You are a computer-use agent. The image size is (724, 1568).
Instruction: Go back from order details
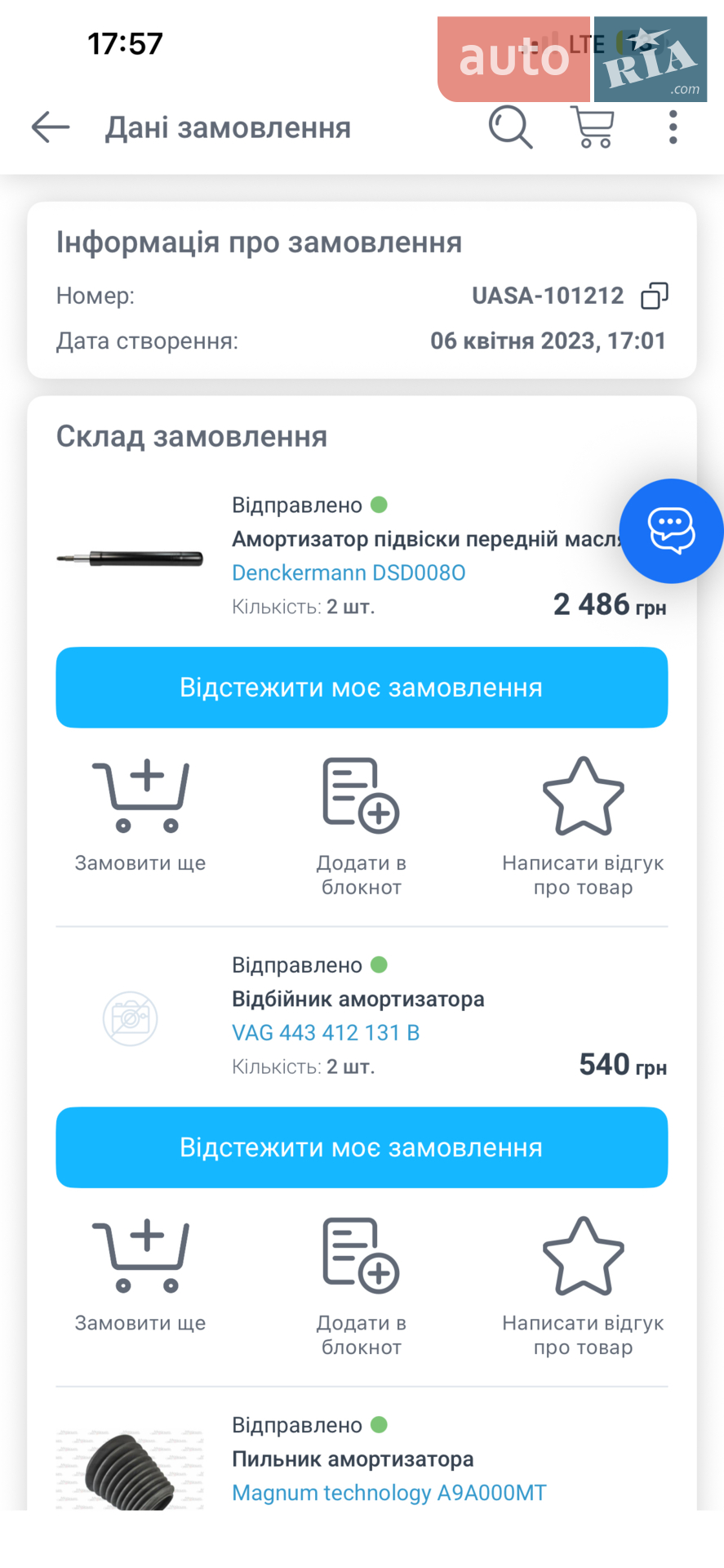51,128
